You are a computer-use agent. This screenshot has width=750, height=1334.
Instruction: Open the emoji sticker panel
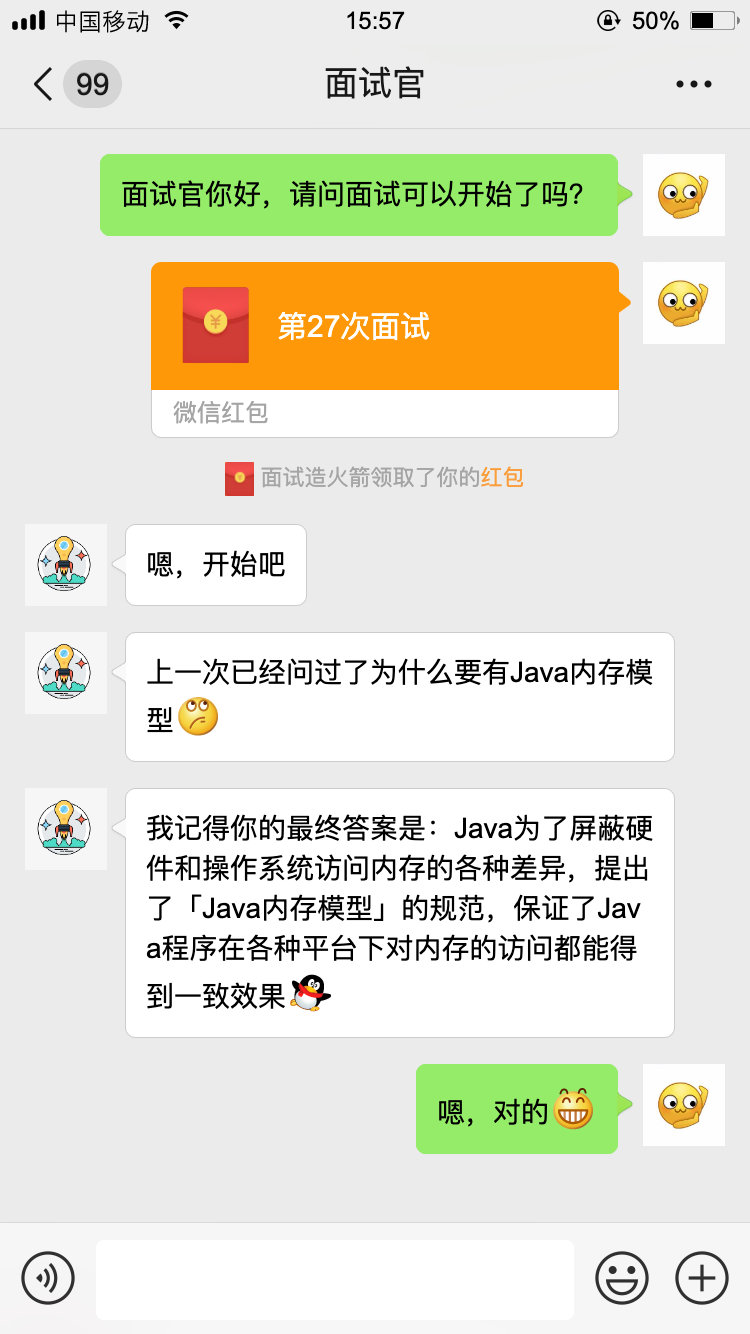coord(622,1277)
